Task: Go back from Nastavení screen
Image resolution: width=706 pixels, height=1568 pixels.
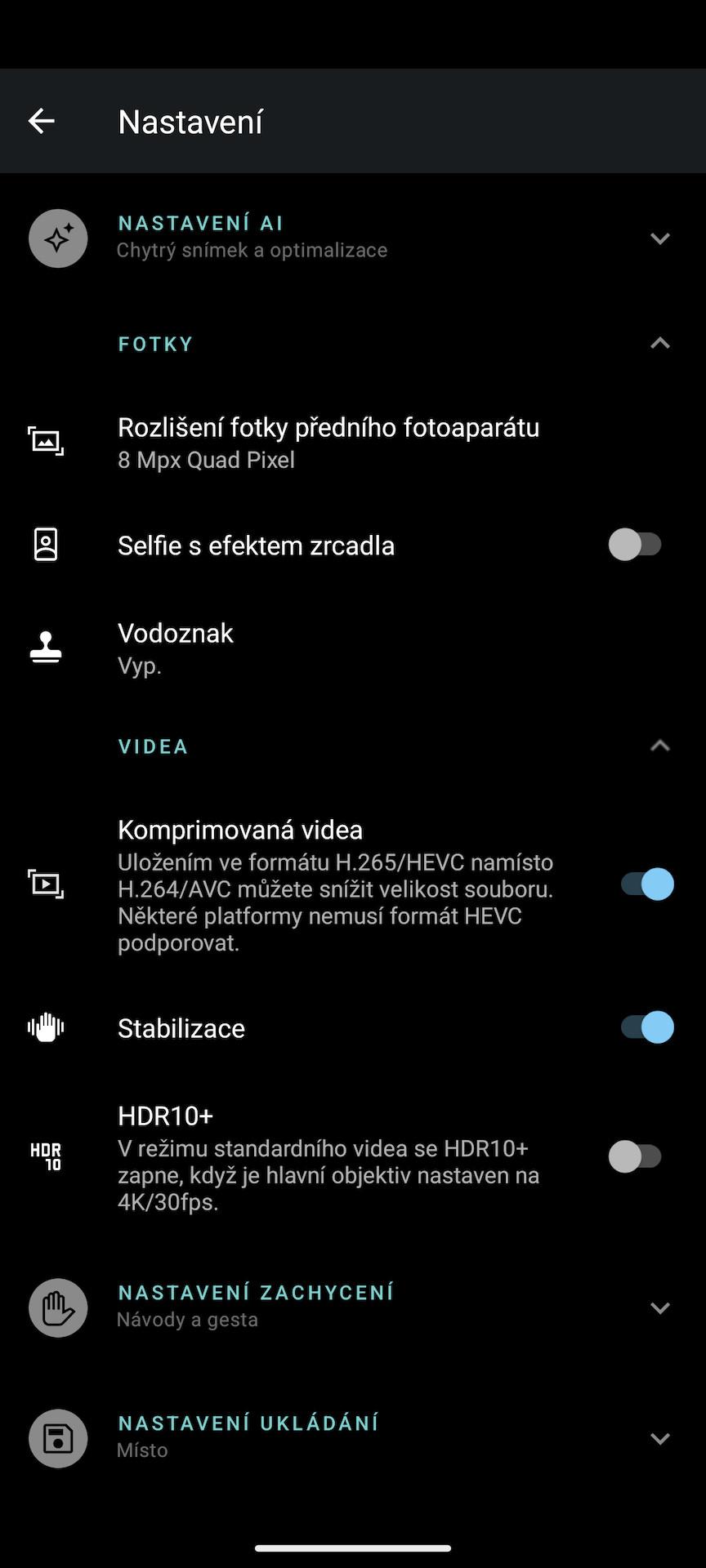Action: click(x=42, y=122)
